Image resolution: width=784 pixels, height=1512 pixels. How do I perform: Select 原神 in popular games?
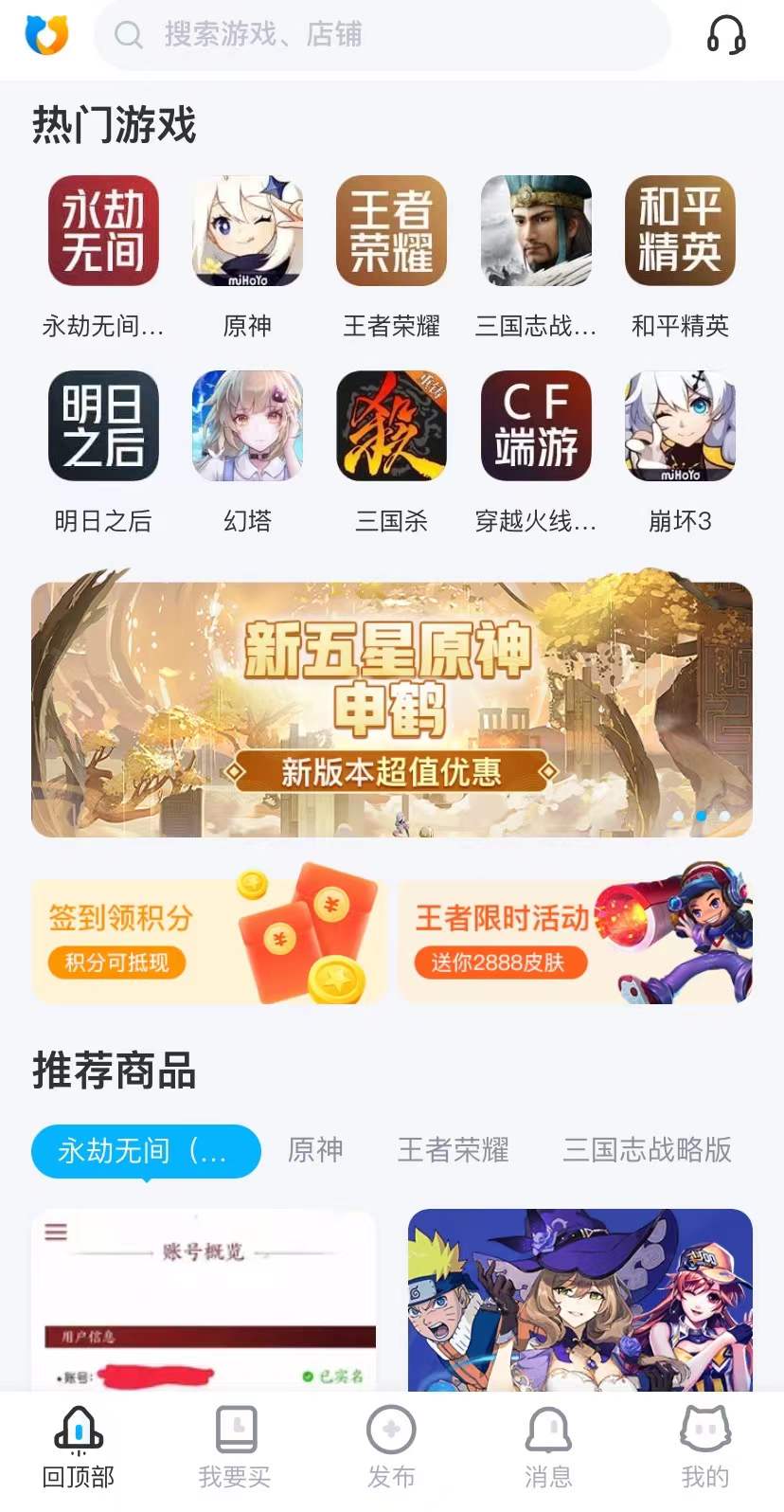pos(247,231)
